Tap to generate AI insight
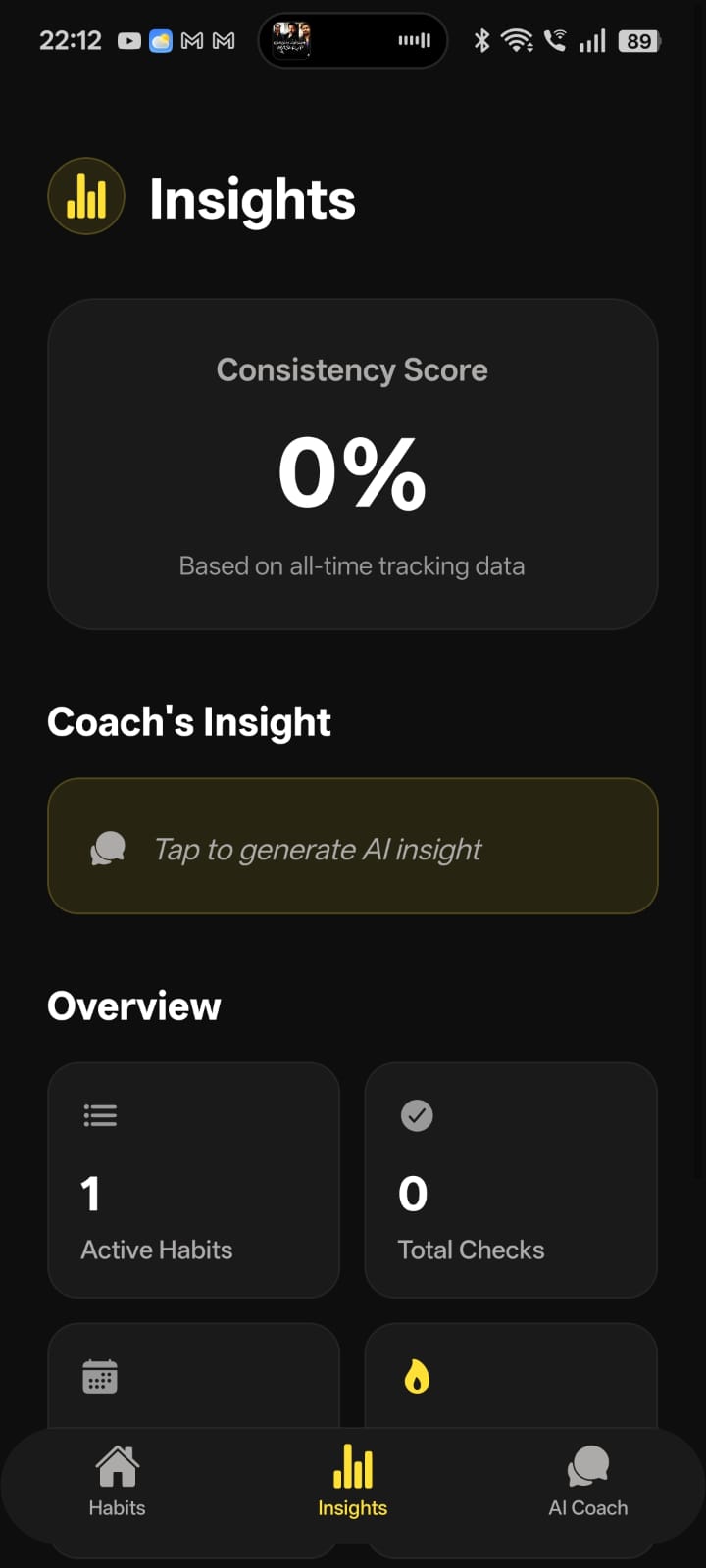This screenshot has width=706, height=1568. 352,847
